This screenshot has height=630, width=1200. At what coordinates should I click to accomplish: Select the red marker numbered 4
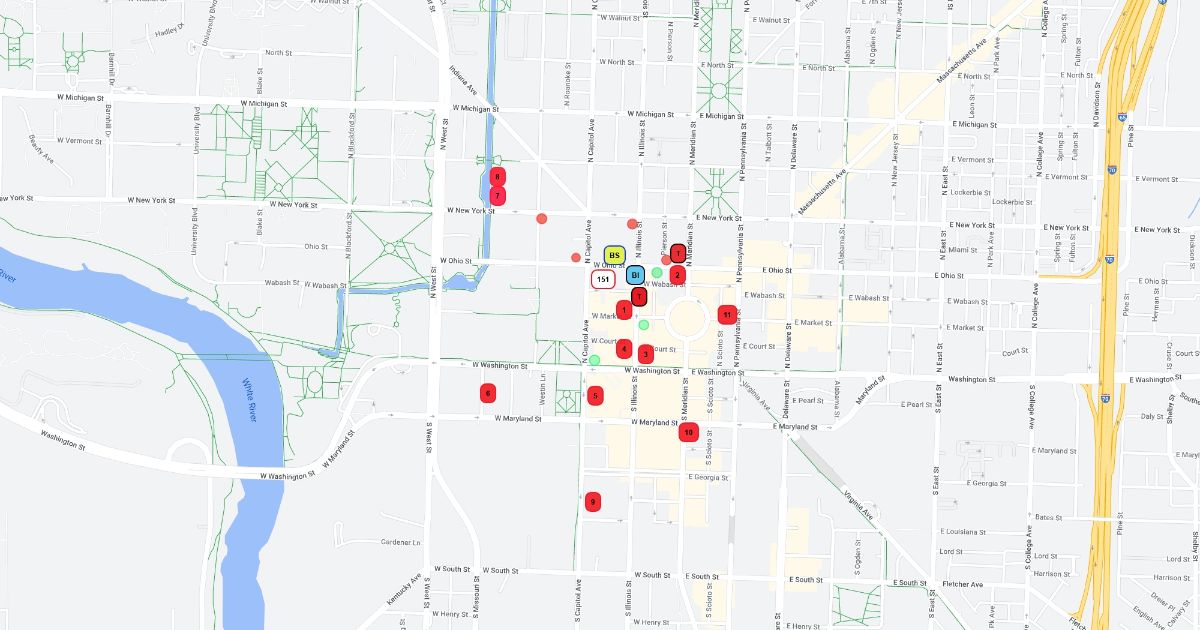(624, 349)
